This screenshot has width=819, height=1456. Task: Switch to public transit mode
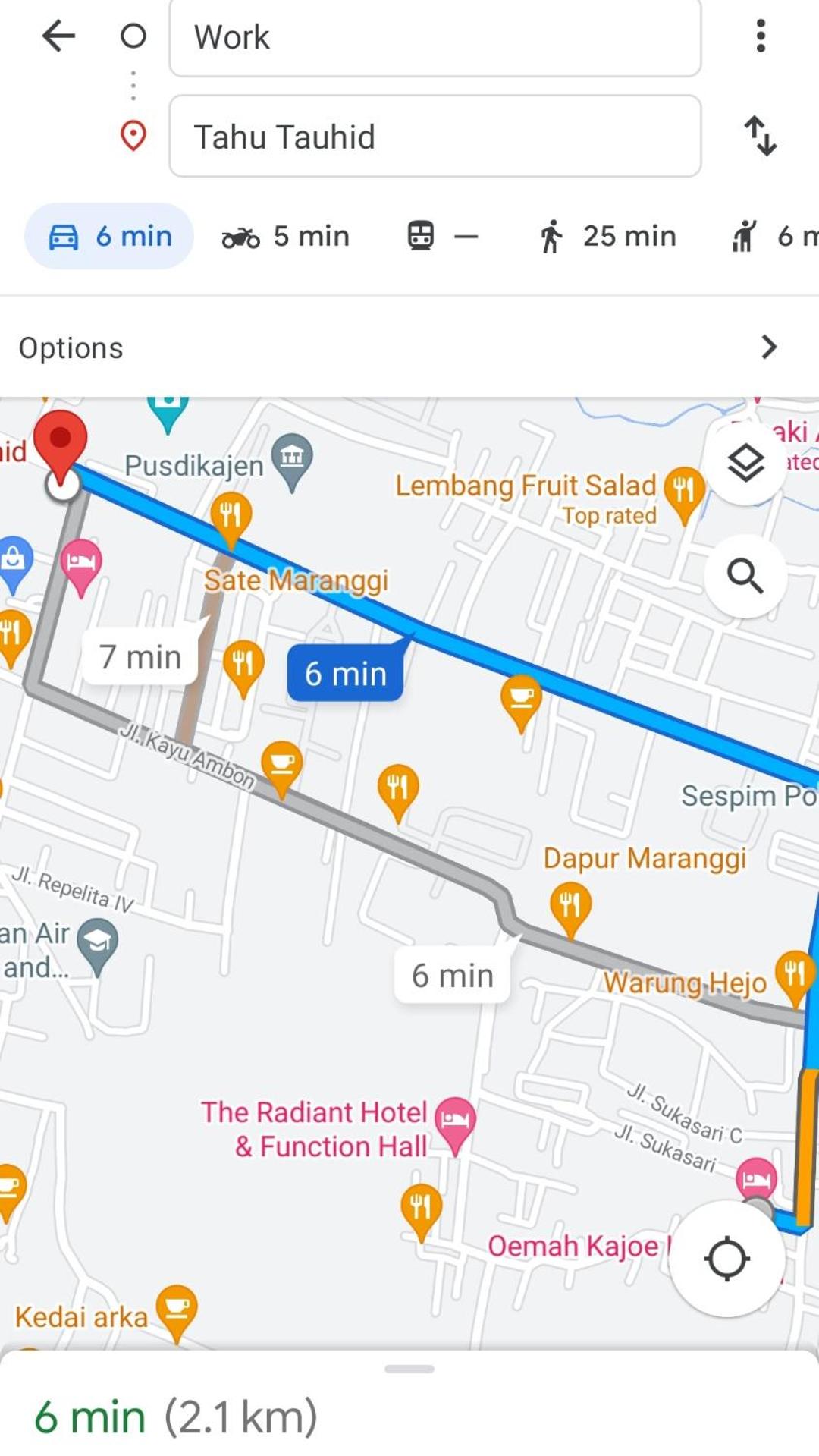pyautogui.click(x=443, y=236)
